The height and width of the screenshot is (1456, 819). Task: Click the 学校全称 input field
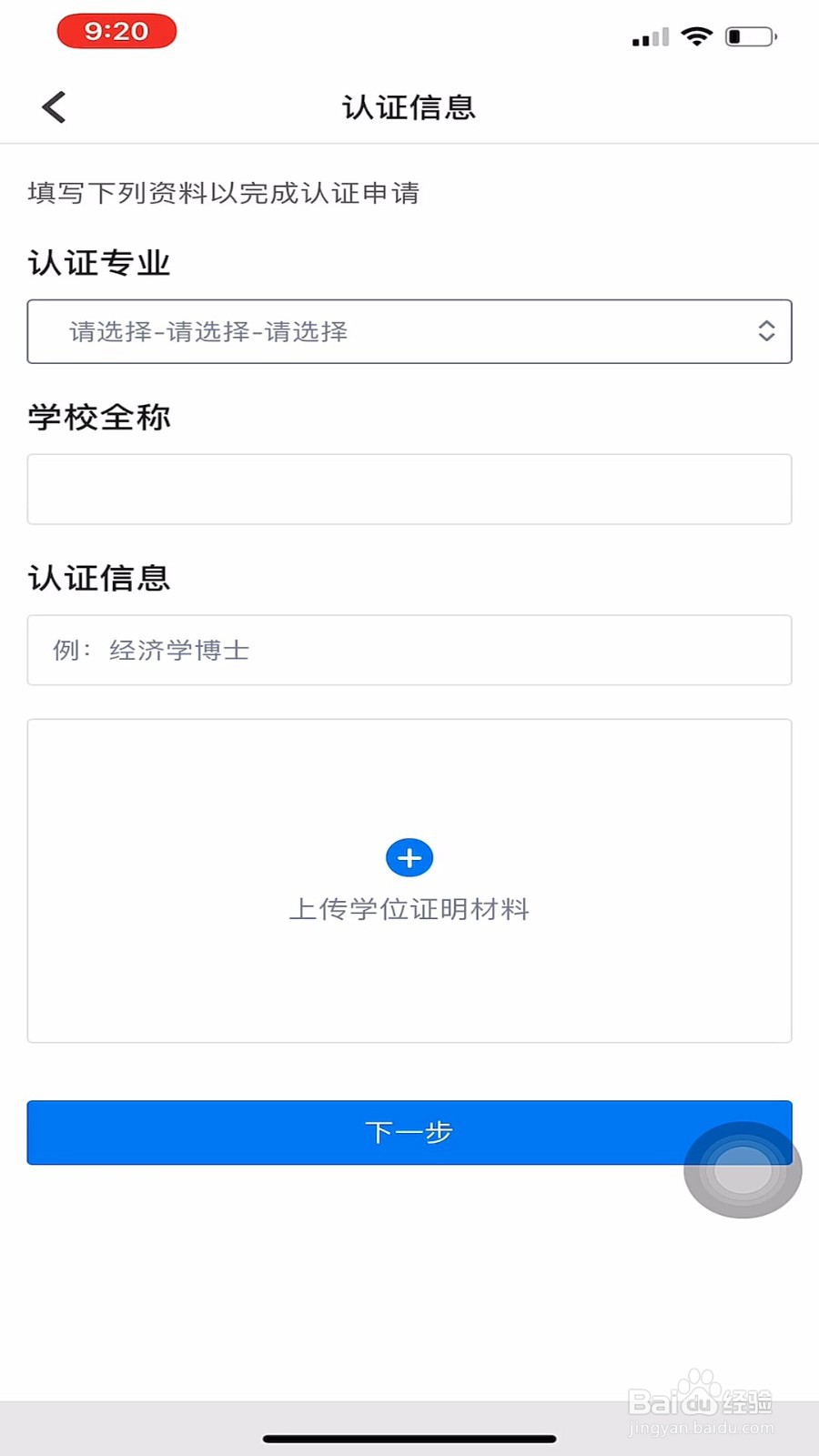click(409, 489)
